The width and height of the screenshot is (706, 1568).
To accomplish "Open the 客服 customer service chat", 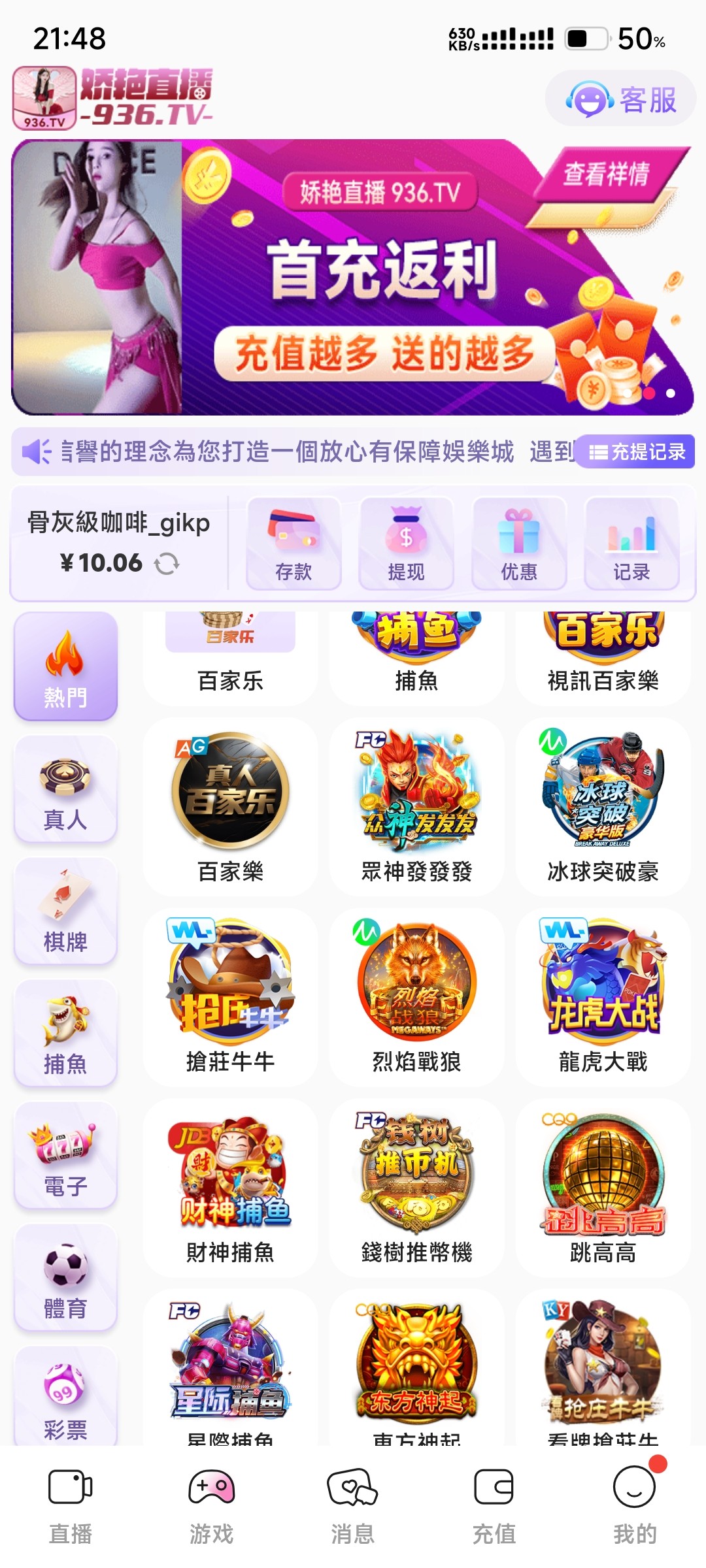I will point(620,100).
